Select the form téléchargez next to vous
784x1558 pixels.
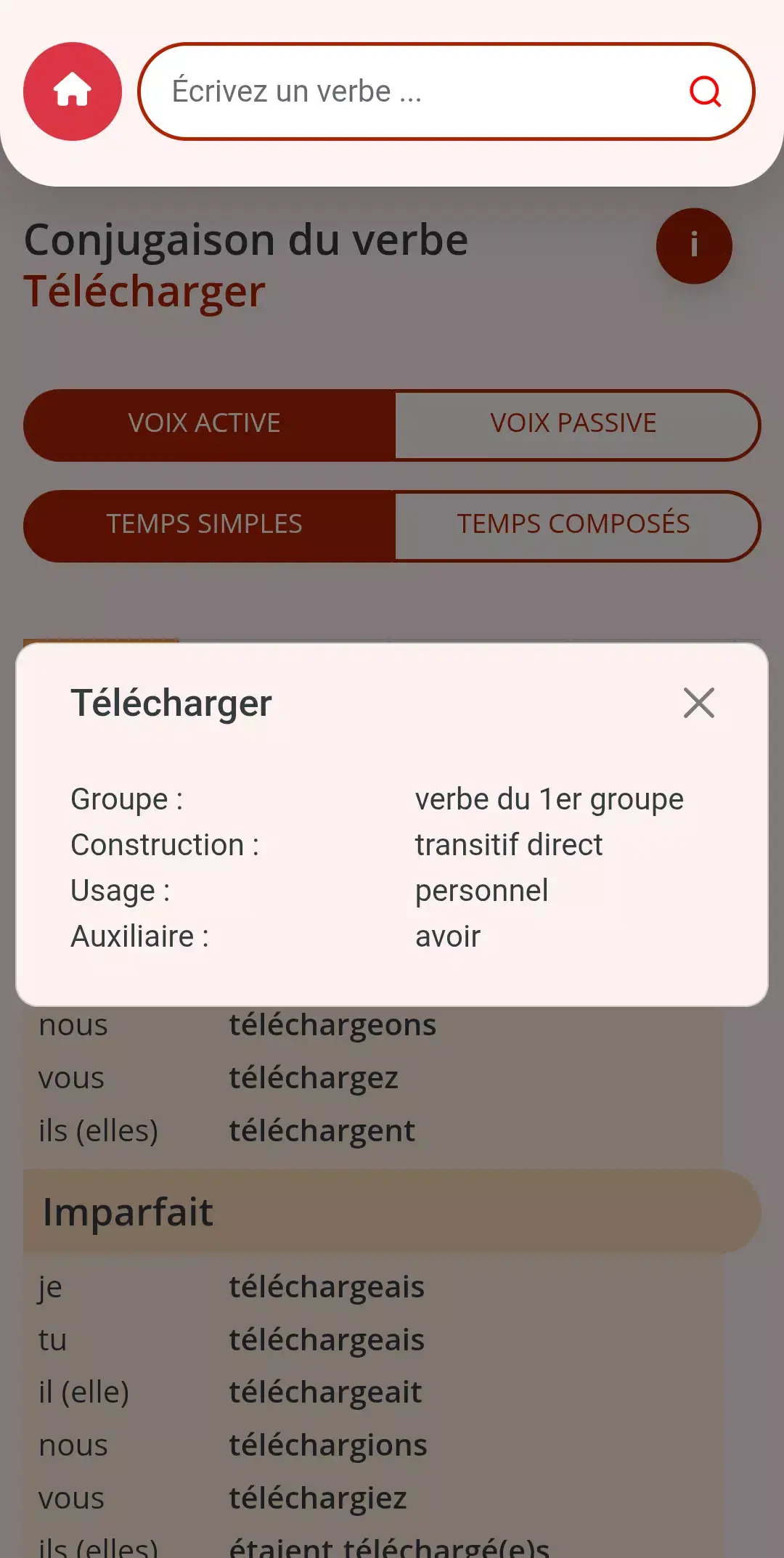pos(313,1077)
